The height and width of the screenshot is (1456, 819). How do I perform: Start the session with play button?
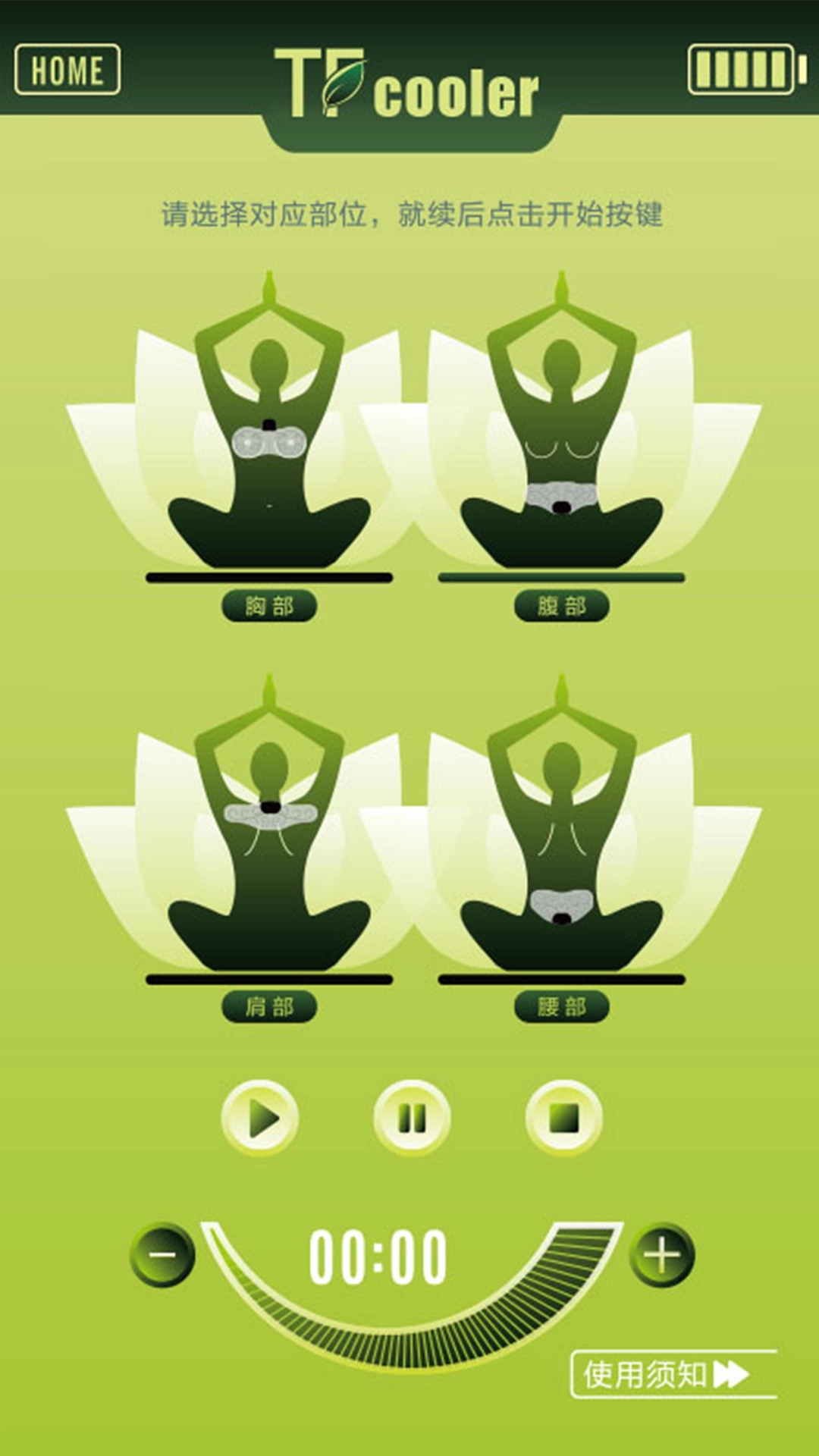tap(260, 1118)
